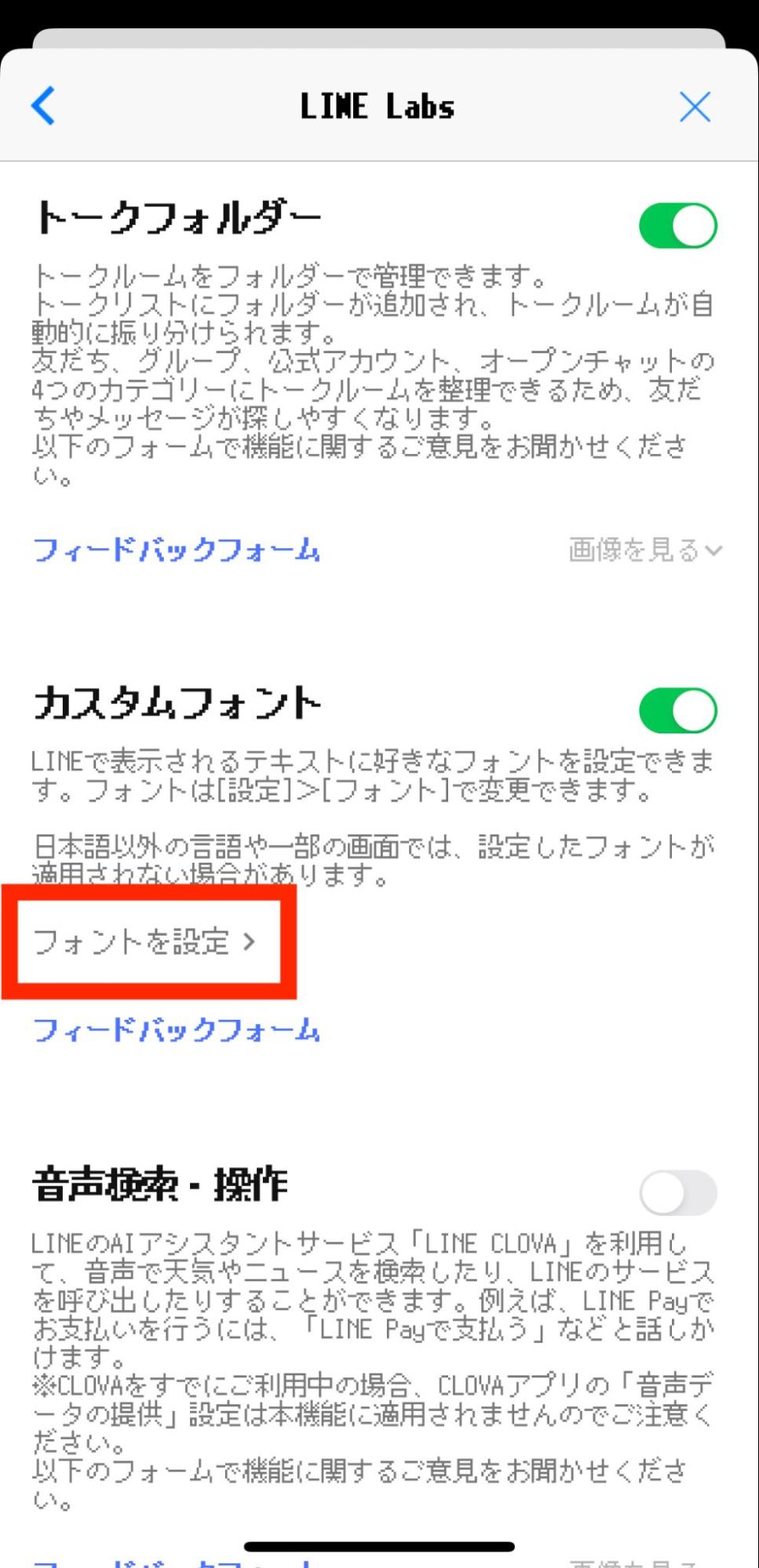Screen dimensions: 759x1568
Task: Expand 画像を見る for トークフォルダー
Action: pos(644,550)
